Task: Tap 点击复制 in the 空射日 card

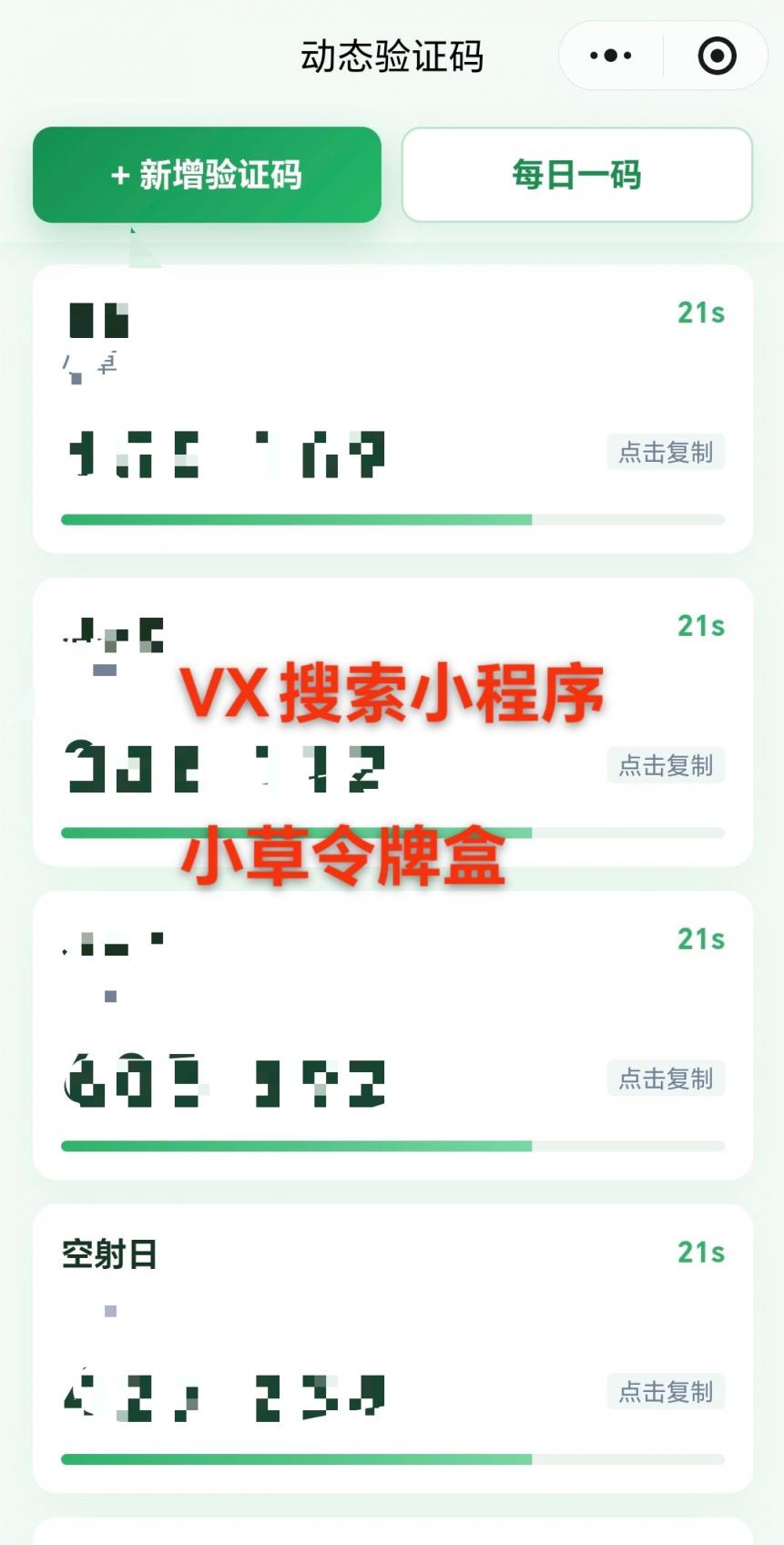Action: coord(666,1392)
